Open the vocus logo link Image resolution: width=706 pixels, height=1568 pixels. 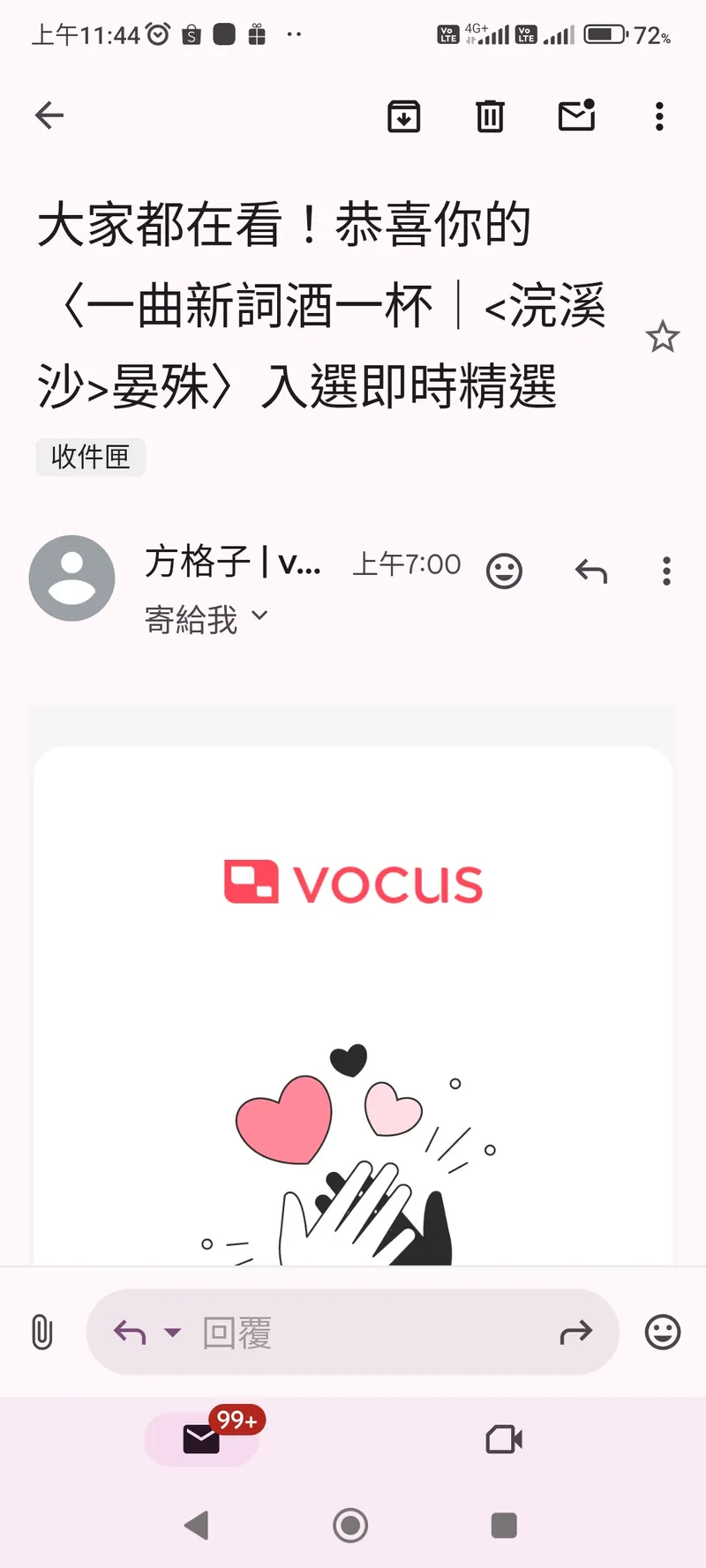tap(352, 883)
